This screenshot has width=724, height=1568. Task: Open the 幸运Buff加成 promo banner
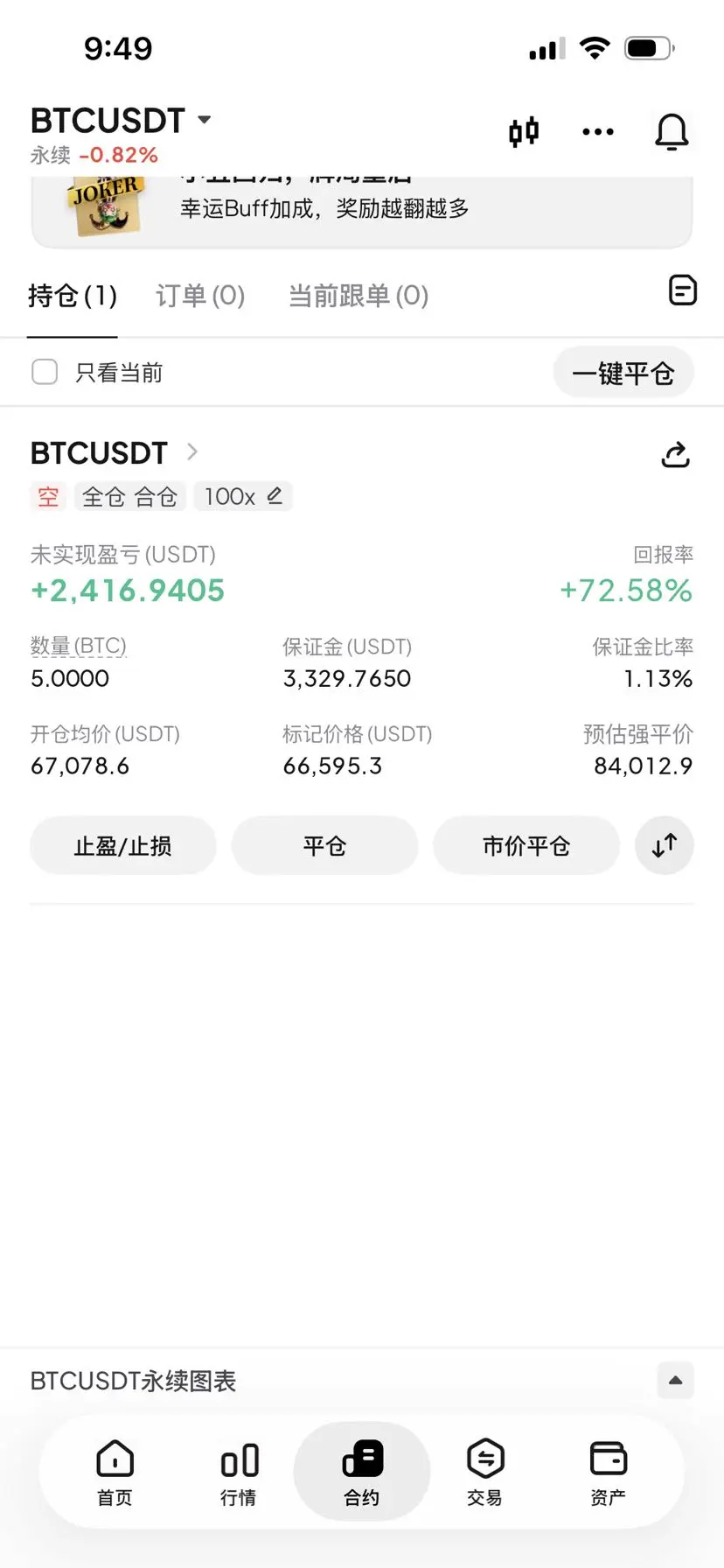(362, 210)
